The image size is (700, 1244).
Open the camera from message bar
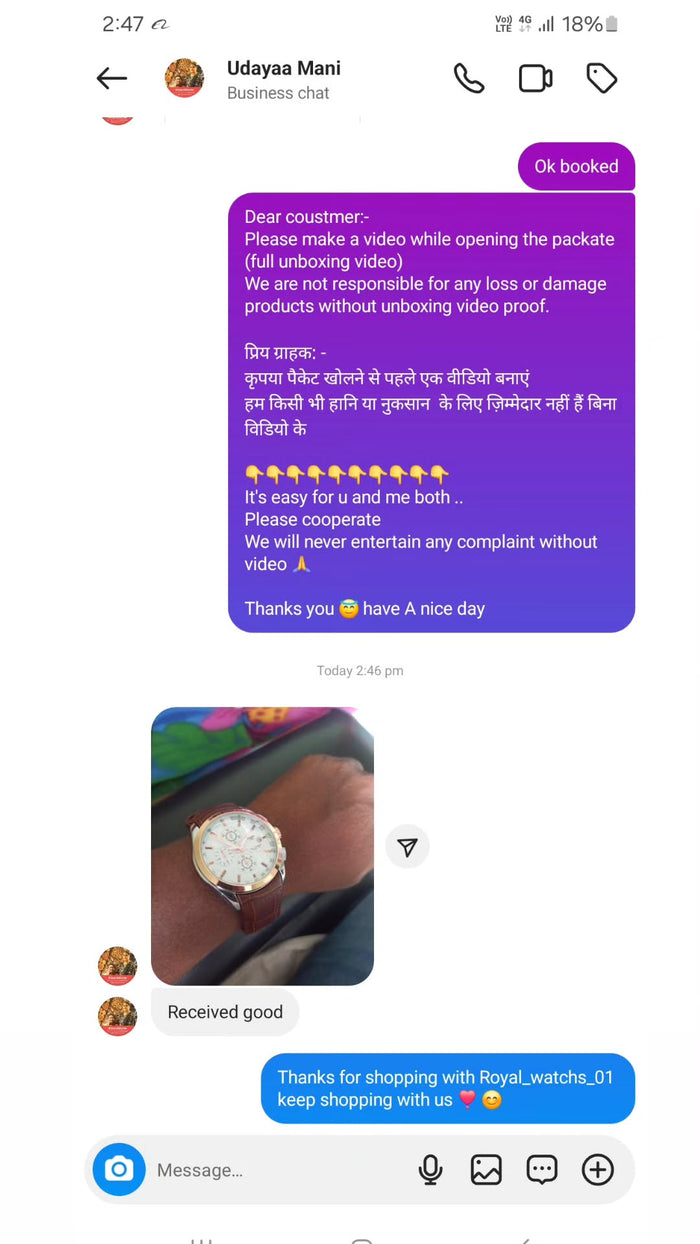point(119,1169)
